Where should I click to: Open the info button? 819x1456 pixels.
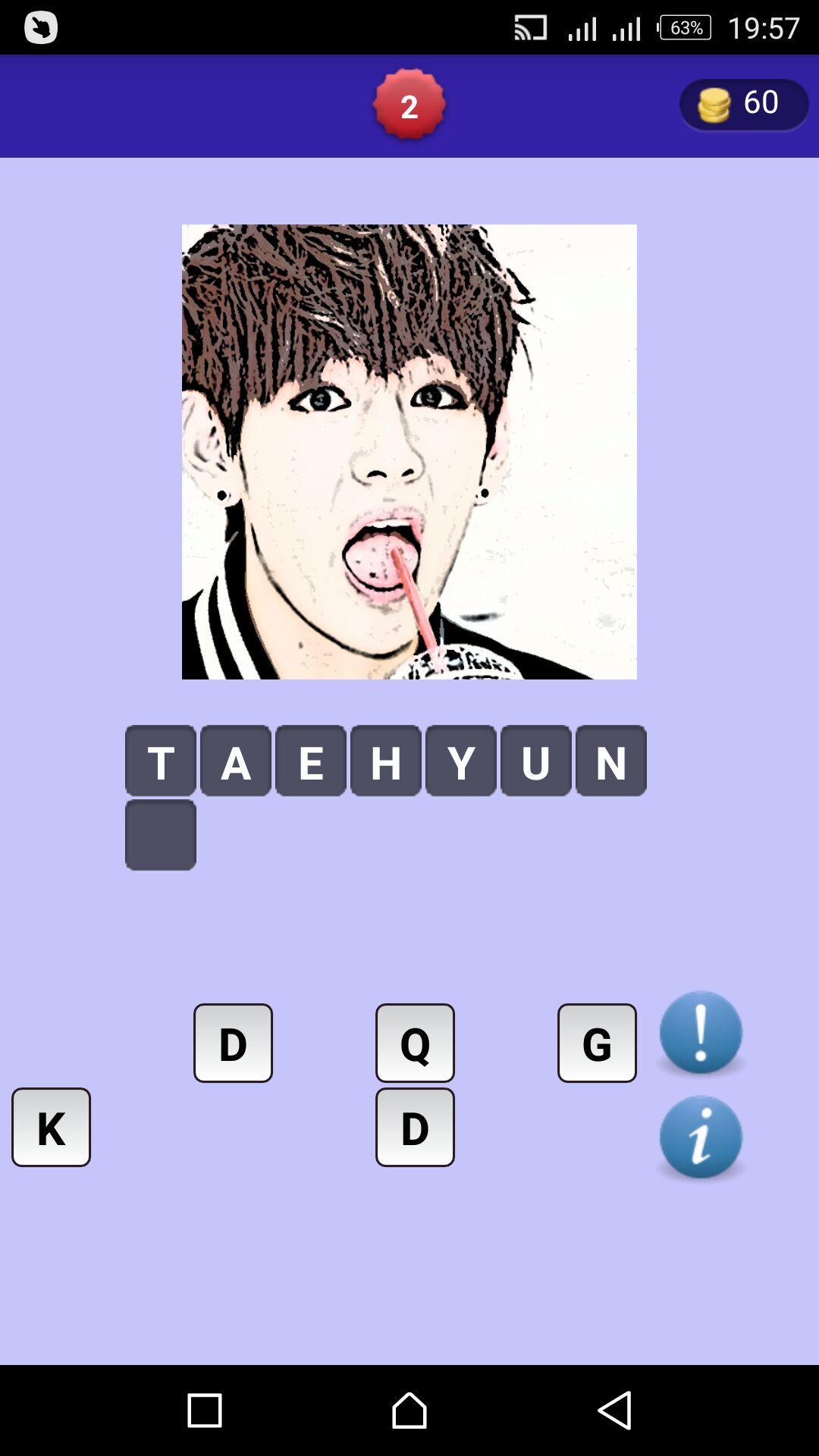(x=701, y=1137)
